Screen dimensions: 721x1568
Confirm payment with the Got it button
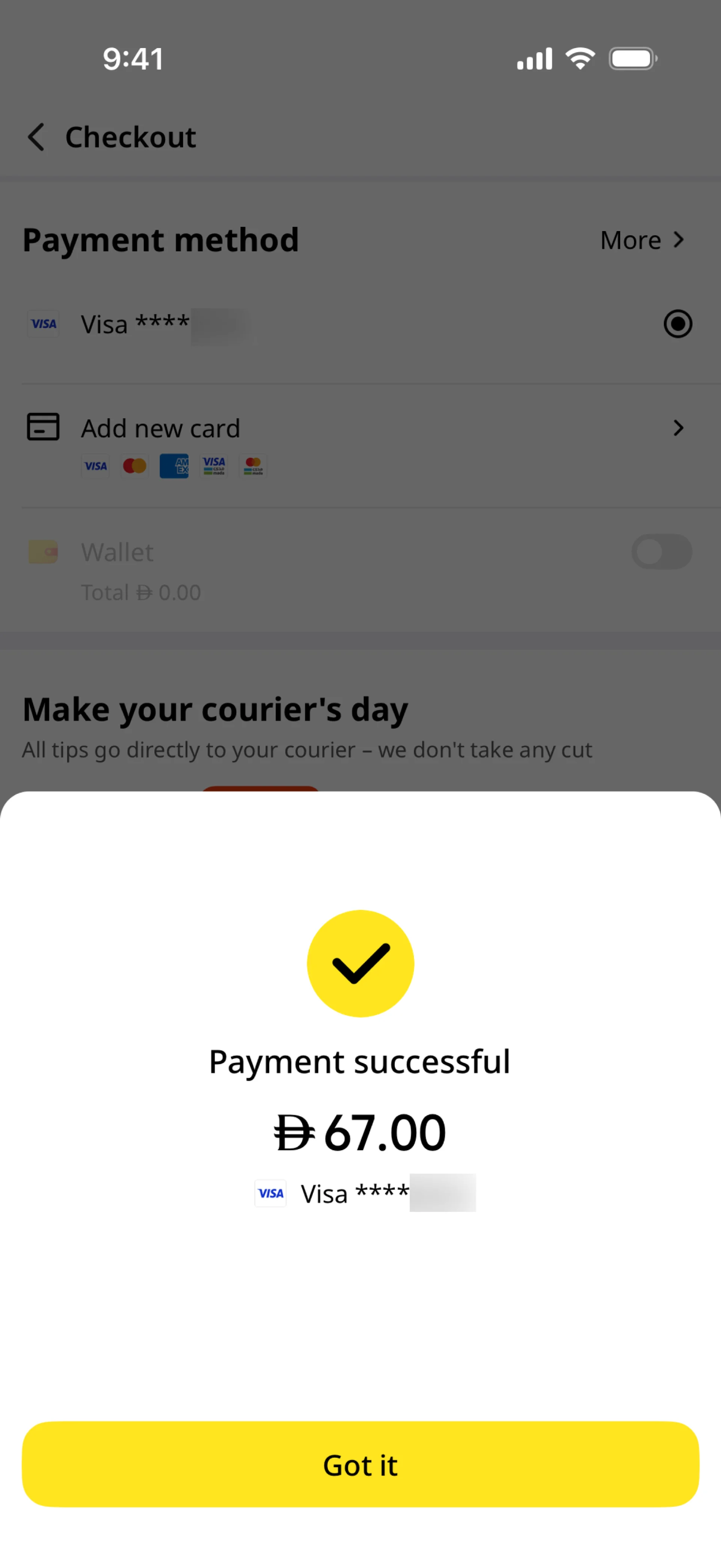(360, 1464)
